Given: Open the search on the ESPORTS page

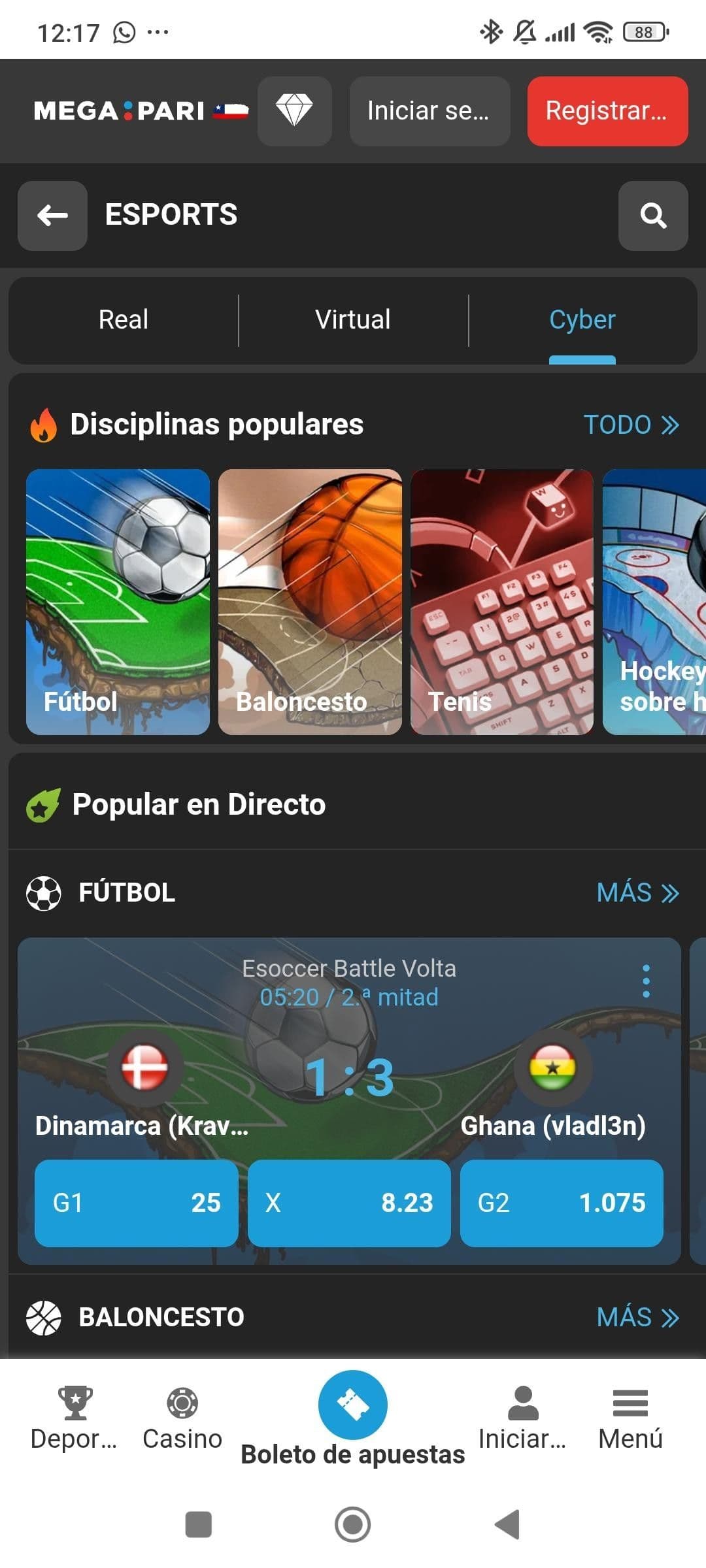Looking at the screenshot, I should click(653, 216).
